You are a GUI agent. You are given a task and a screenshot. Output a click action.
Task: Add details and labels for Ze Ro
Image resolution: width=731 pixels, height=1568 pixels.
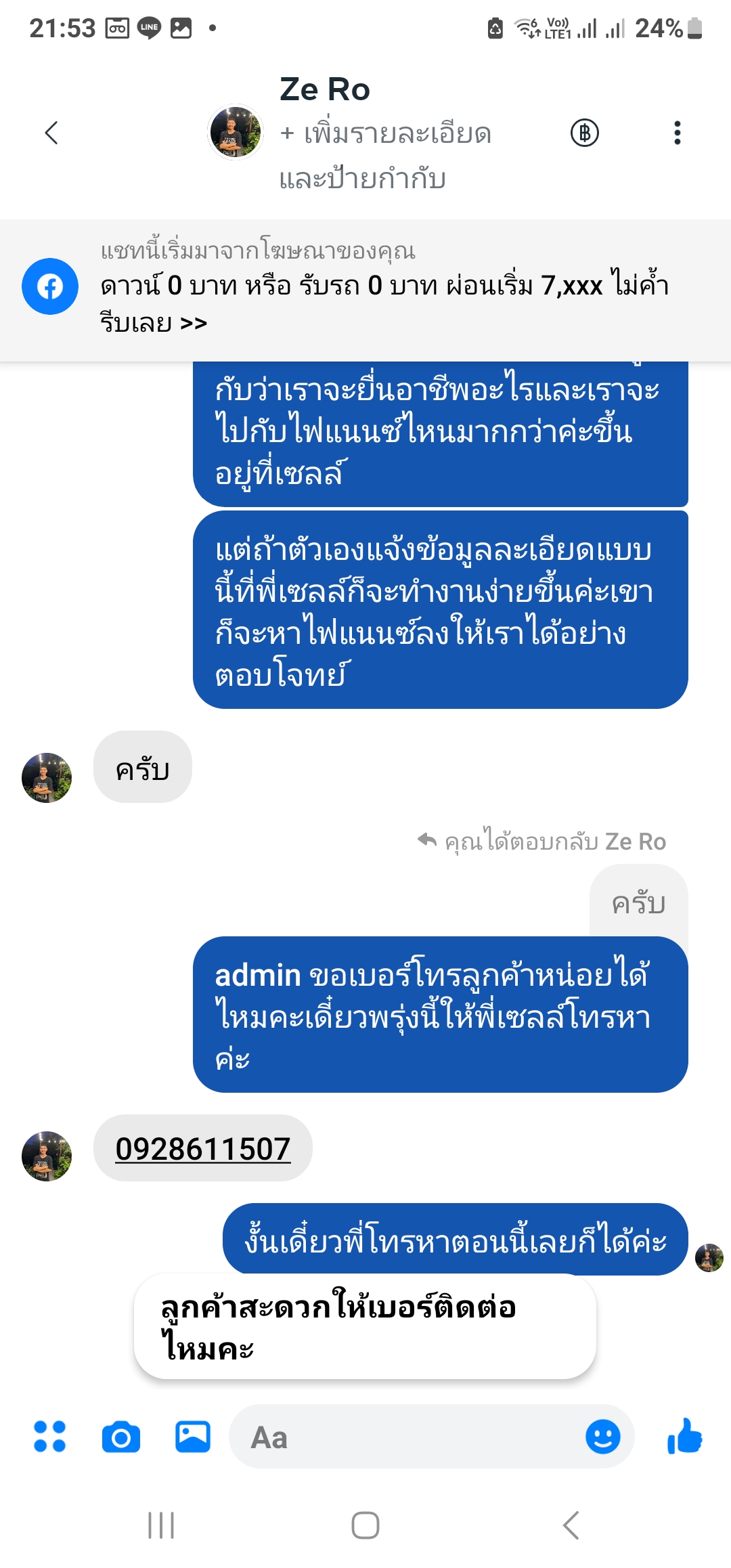click(x=385, y=156)
